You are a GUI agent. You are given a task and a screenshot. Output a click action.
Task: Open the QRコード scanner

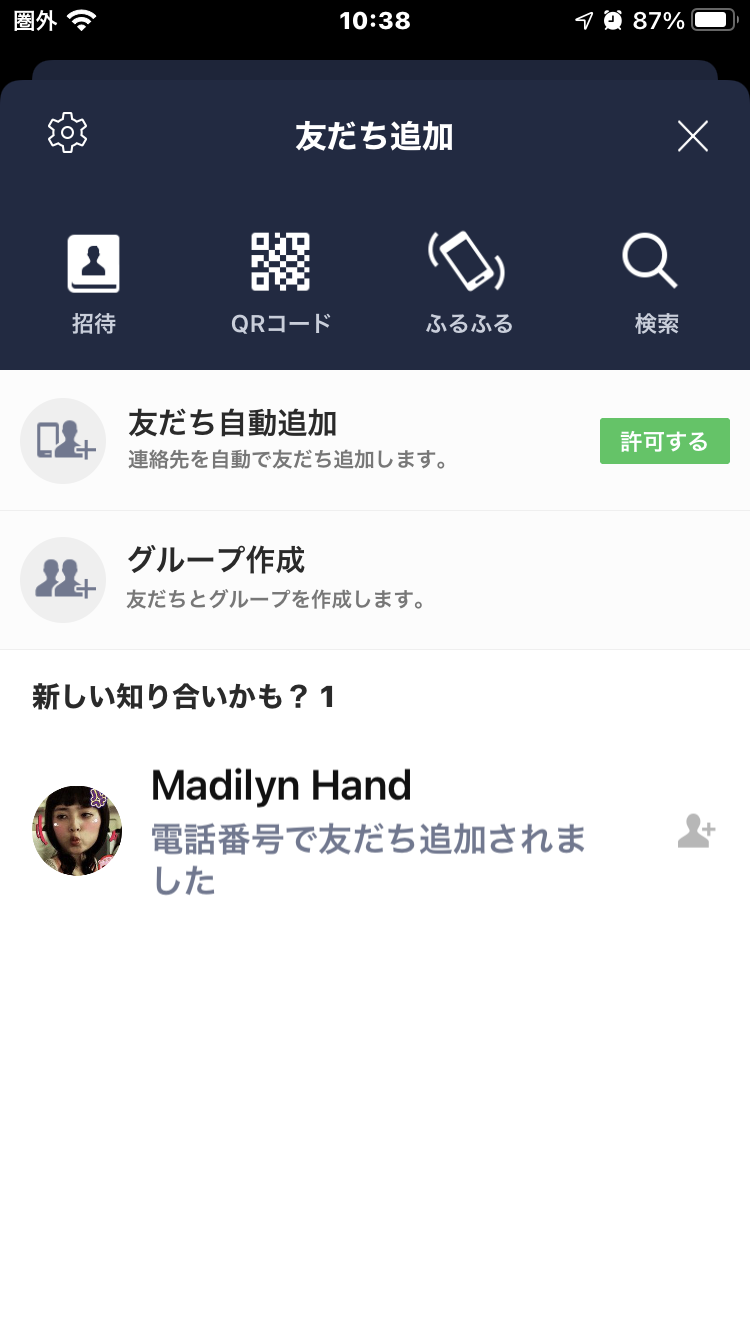point(280,283)
